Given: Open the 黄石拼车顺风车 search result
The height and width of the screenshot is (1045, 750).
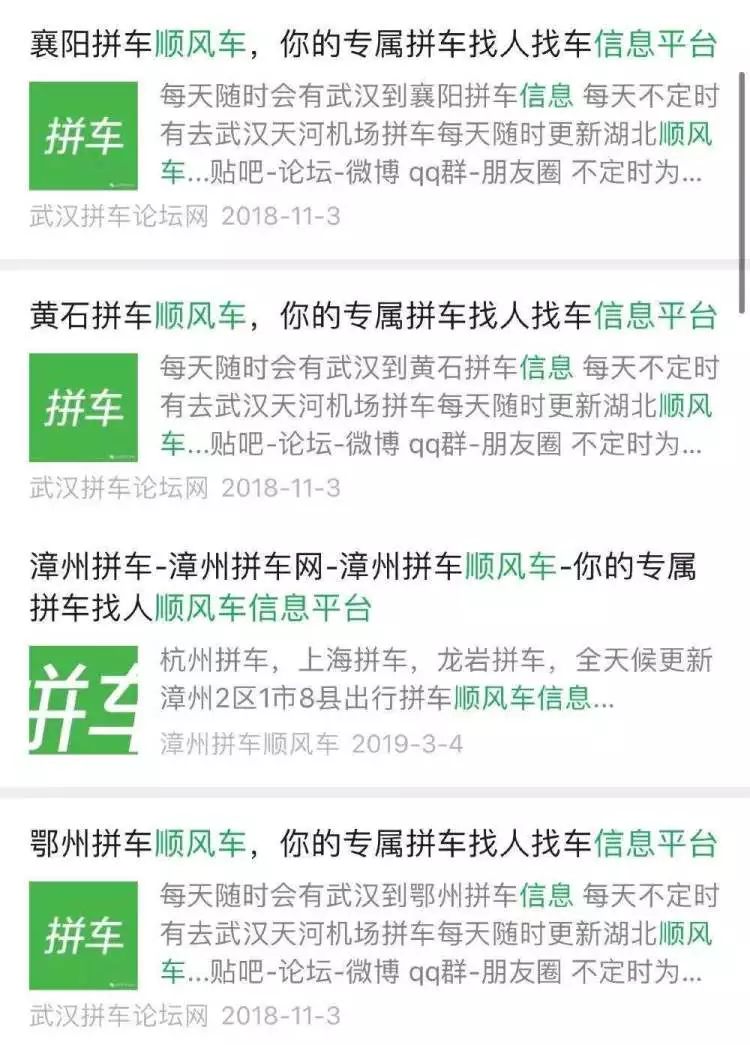Looking at the screenshot, I should [x=372, y=316].
